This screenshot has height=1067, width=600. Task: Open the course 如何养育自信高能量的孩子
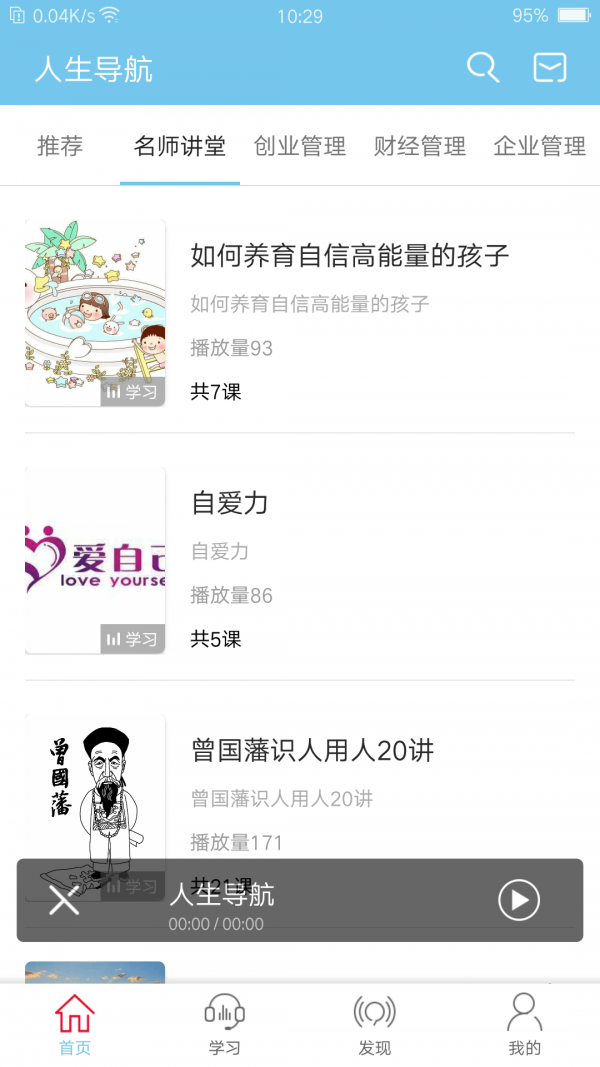(350, 256)
